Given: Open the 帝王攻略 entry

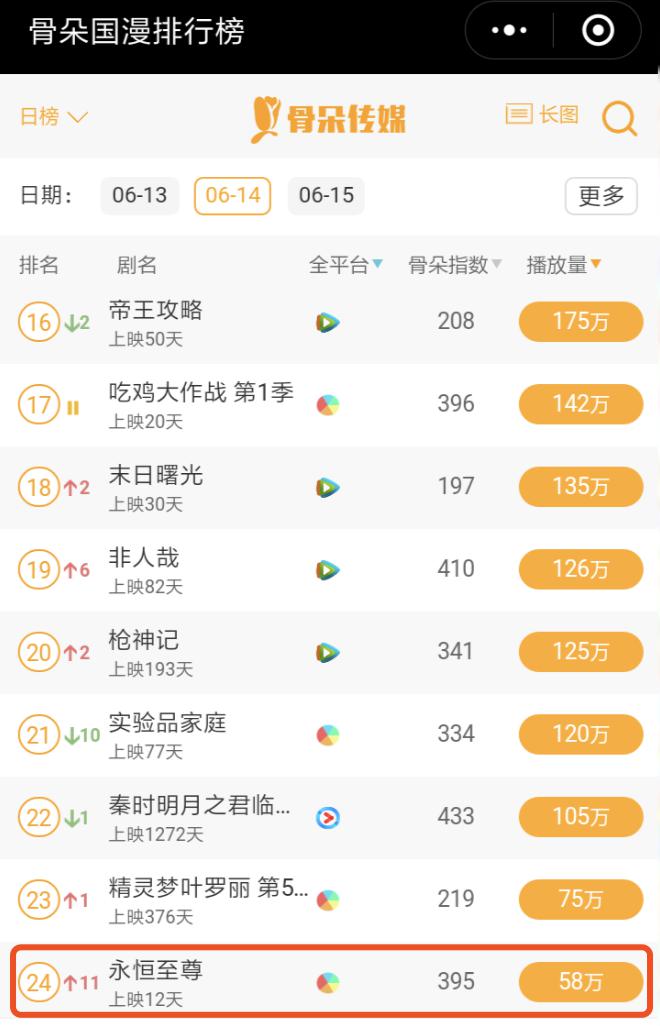Looking at the screenshot, I should [156, 311].
